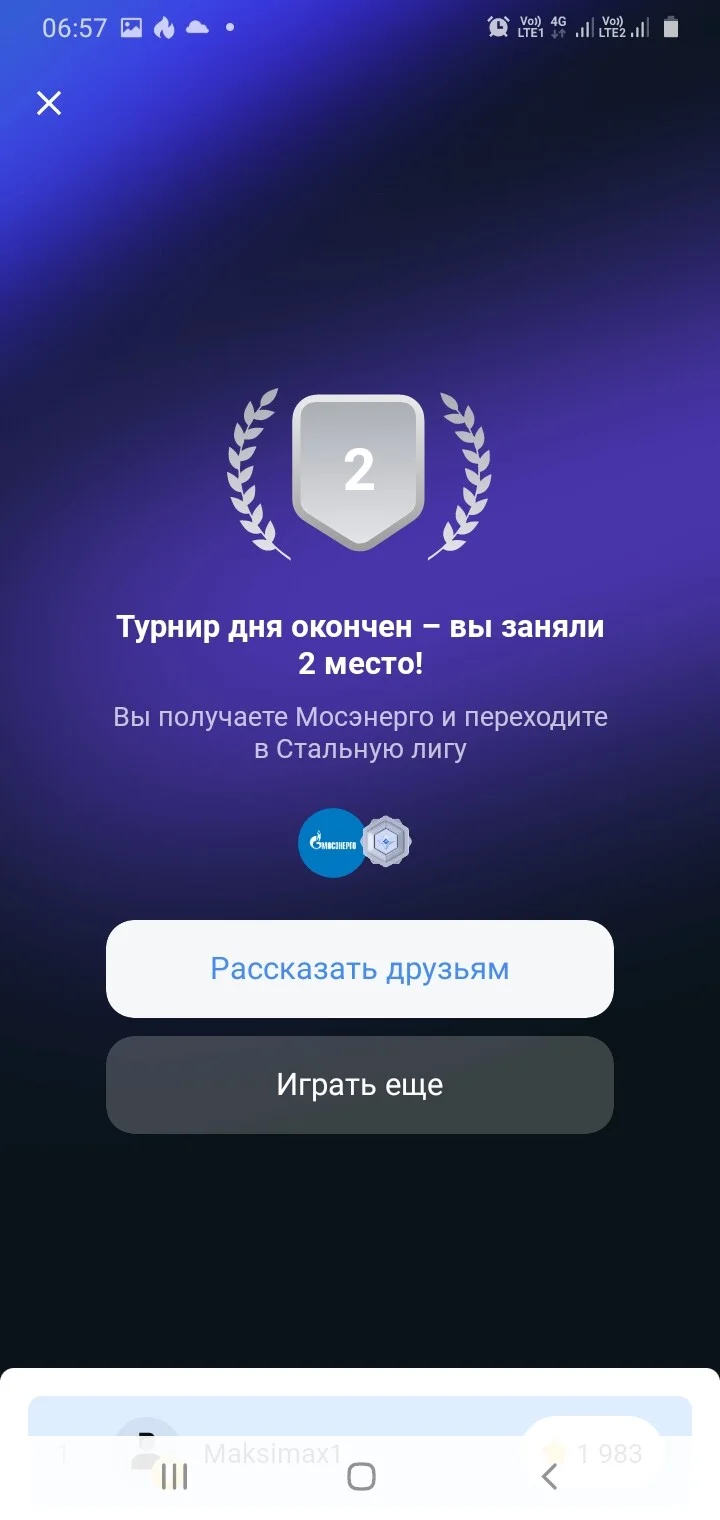Select Играть еще to play again
This screenshot has width=720, height=1520.
coord(360,1085)
